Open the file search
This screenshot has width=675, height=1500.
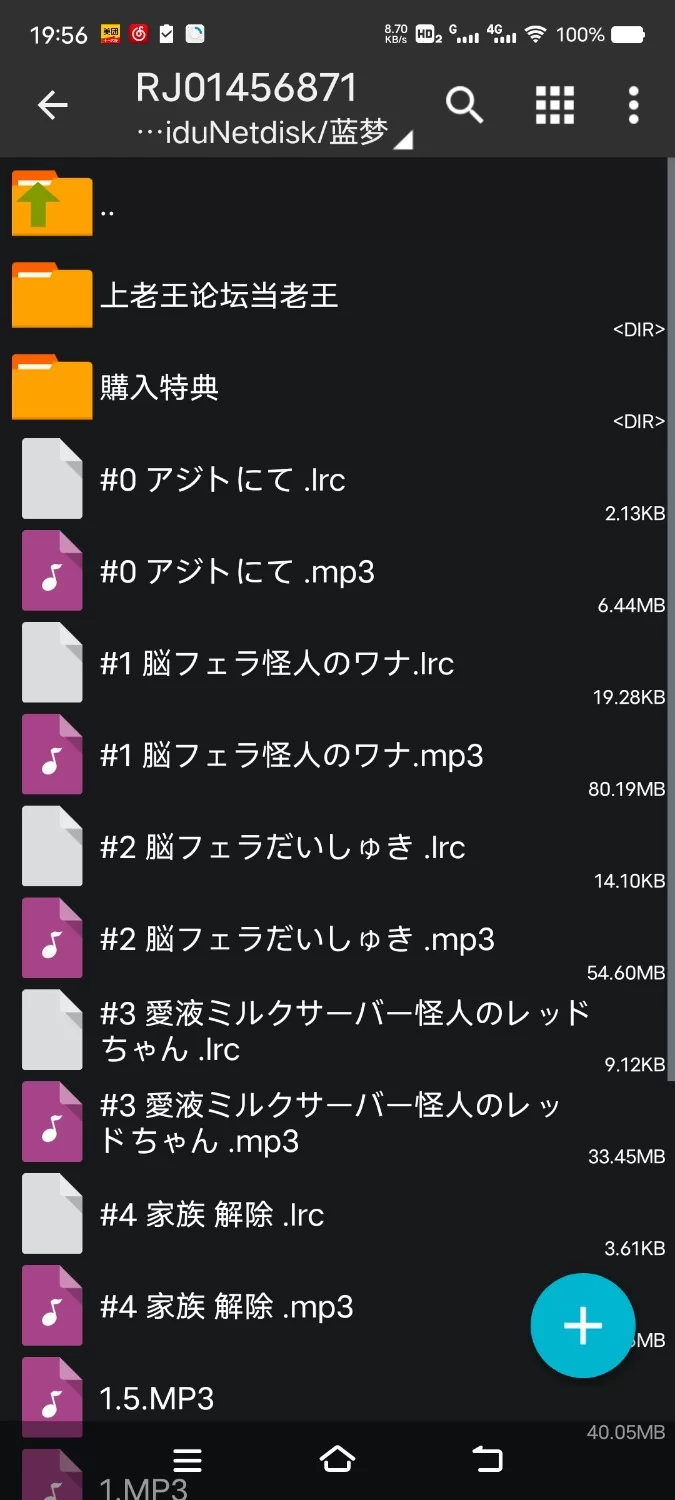(x=464, y=105)
